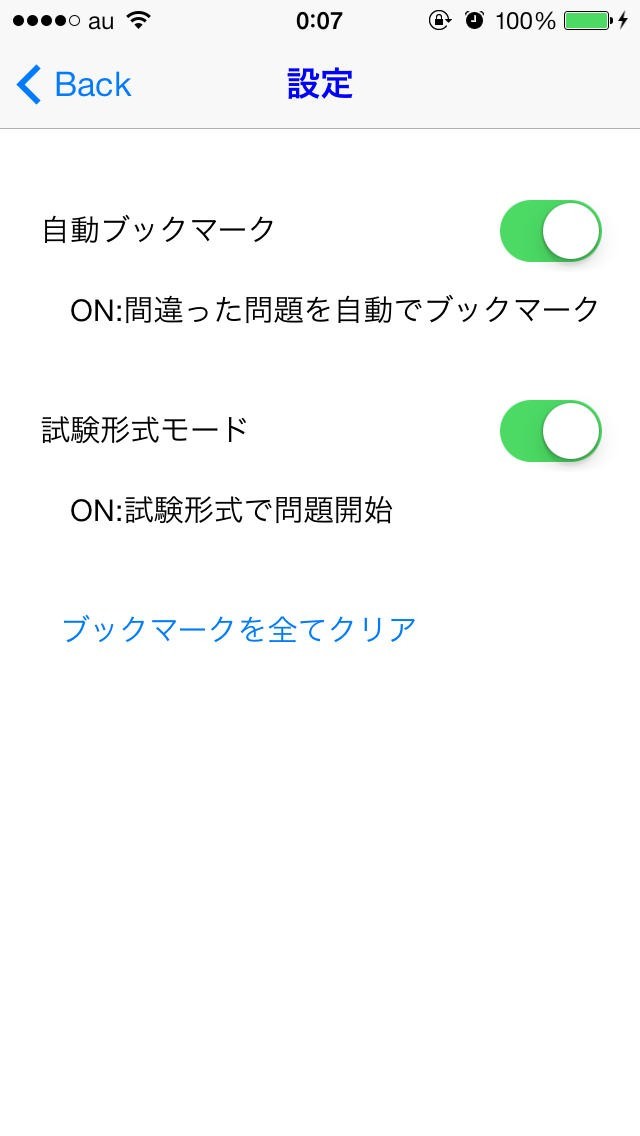Go back using the Back button

[x=75, y=85]
